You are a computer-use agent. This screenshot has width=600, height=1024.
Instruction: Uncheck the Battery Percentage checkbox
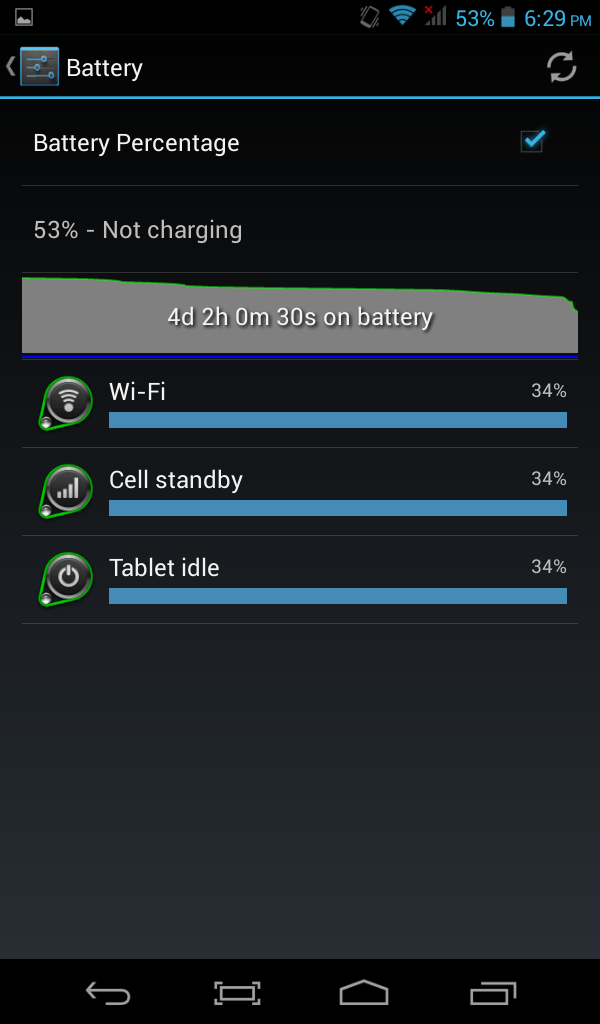[x=532, y=142]
